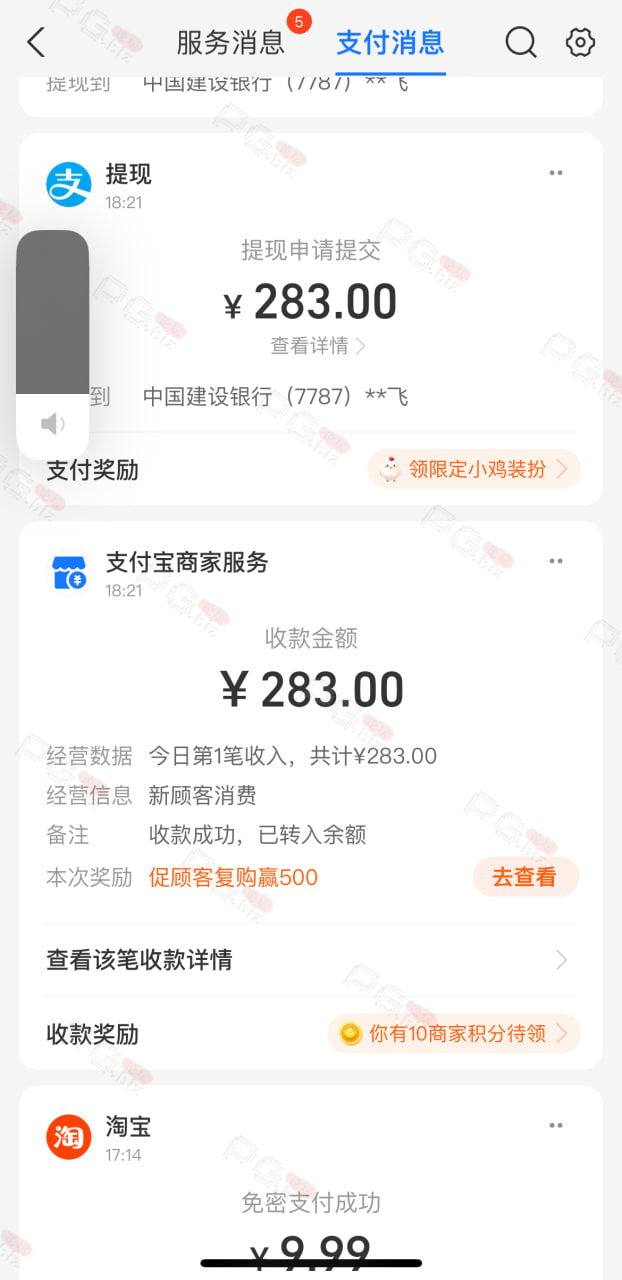Viewport: 622px width, 1280px height.
Task: Claim 领限定小鸡装扮 reward
Action: click(474, 469)
